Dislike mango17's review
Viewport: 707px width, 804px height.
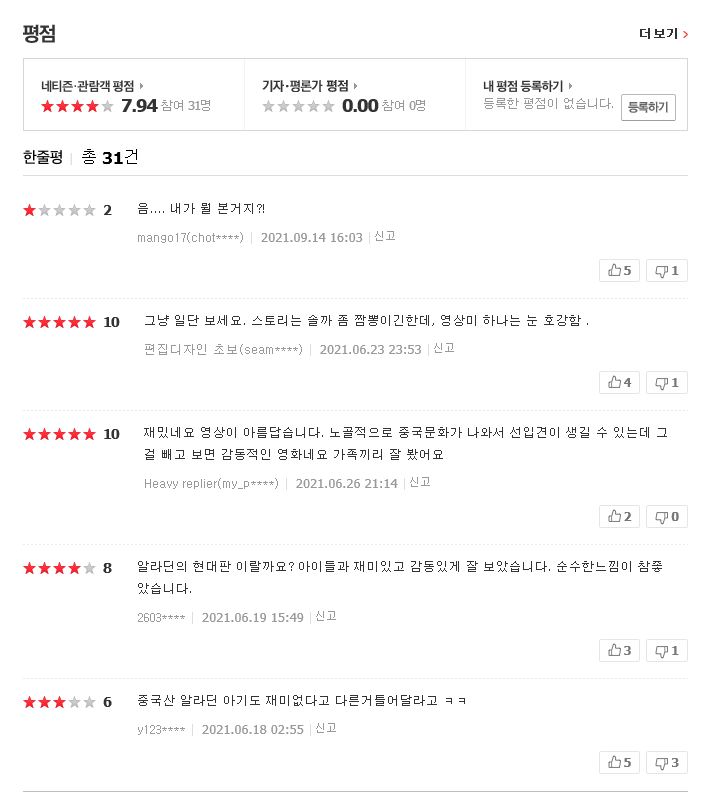click(x=666, y=270)
